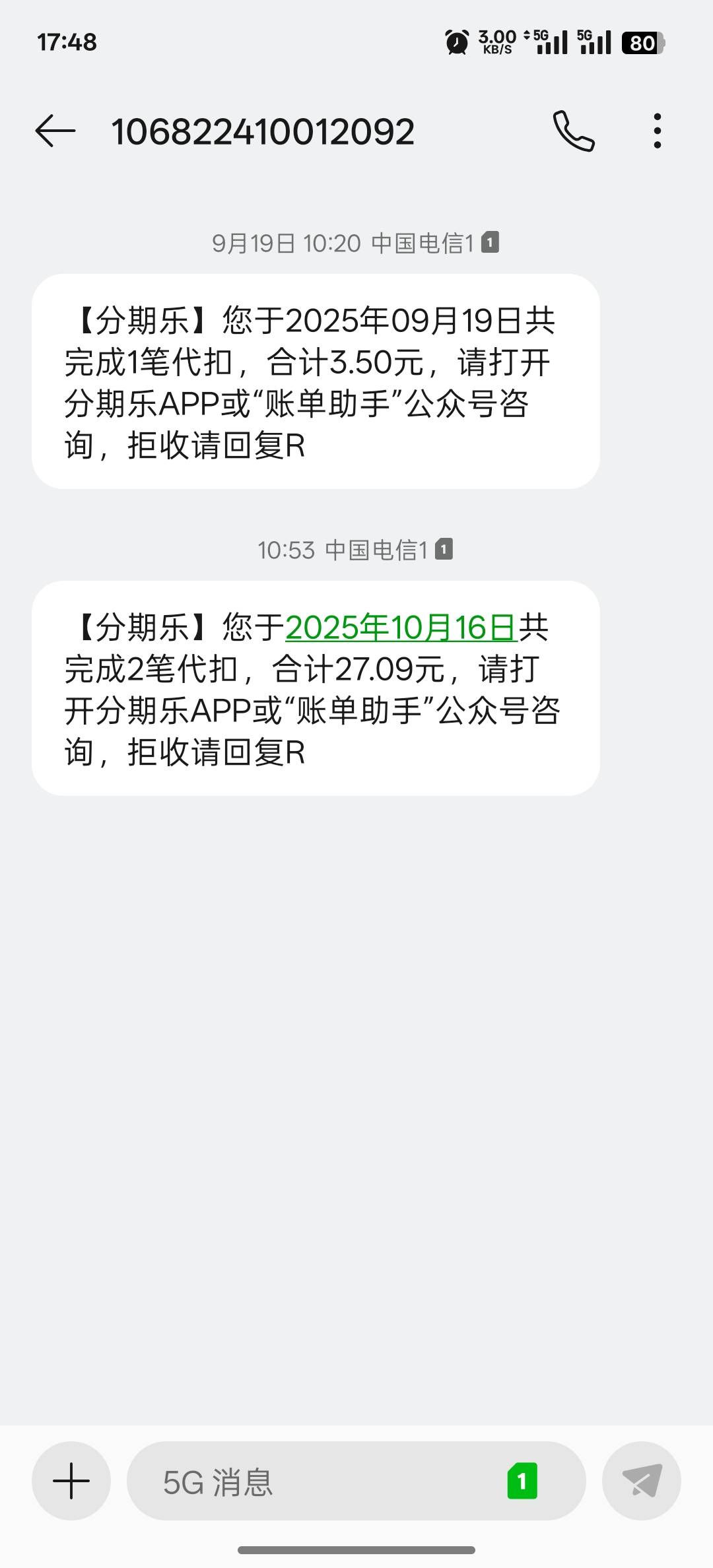713x1568 pixels.
Task: Tap the plus attachment button
Action: [71, 1481]
